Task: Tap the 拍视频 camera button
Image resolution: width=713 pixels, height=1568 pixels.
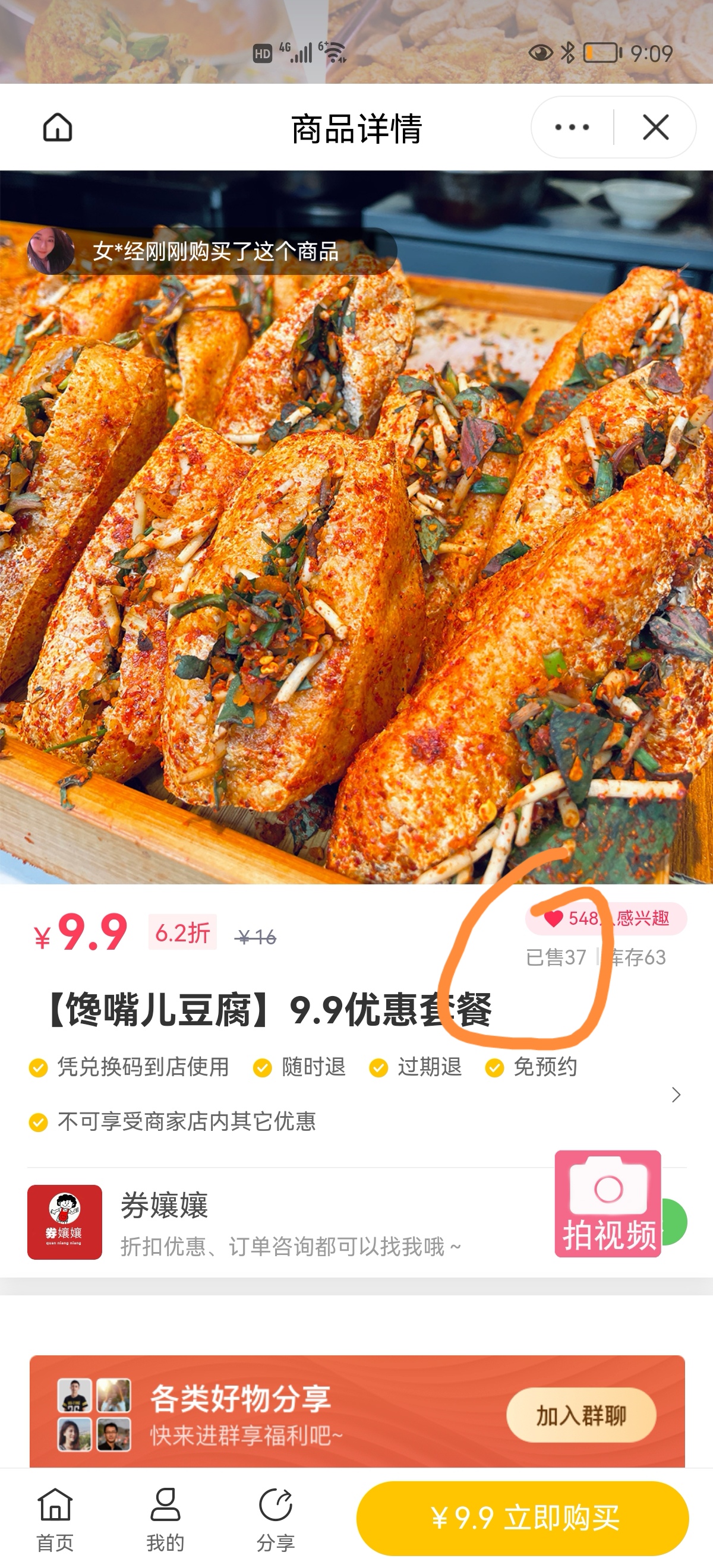Action: [x=607, y=1204]
